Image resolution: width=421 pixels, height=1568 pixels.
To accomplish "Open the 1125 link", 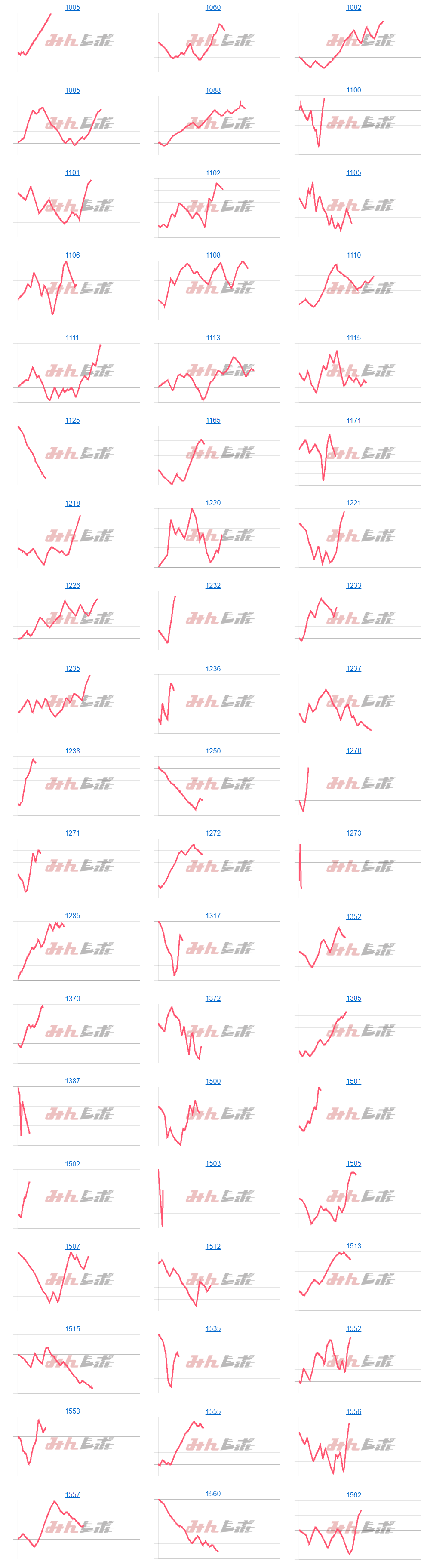I will (x=72, y=421).
